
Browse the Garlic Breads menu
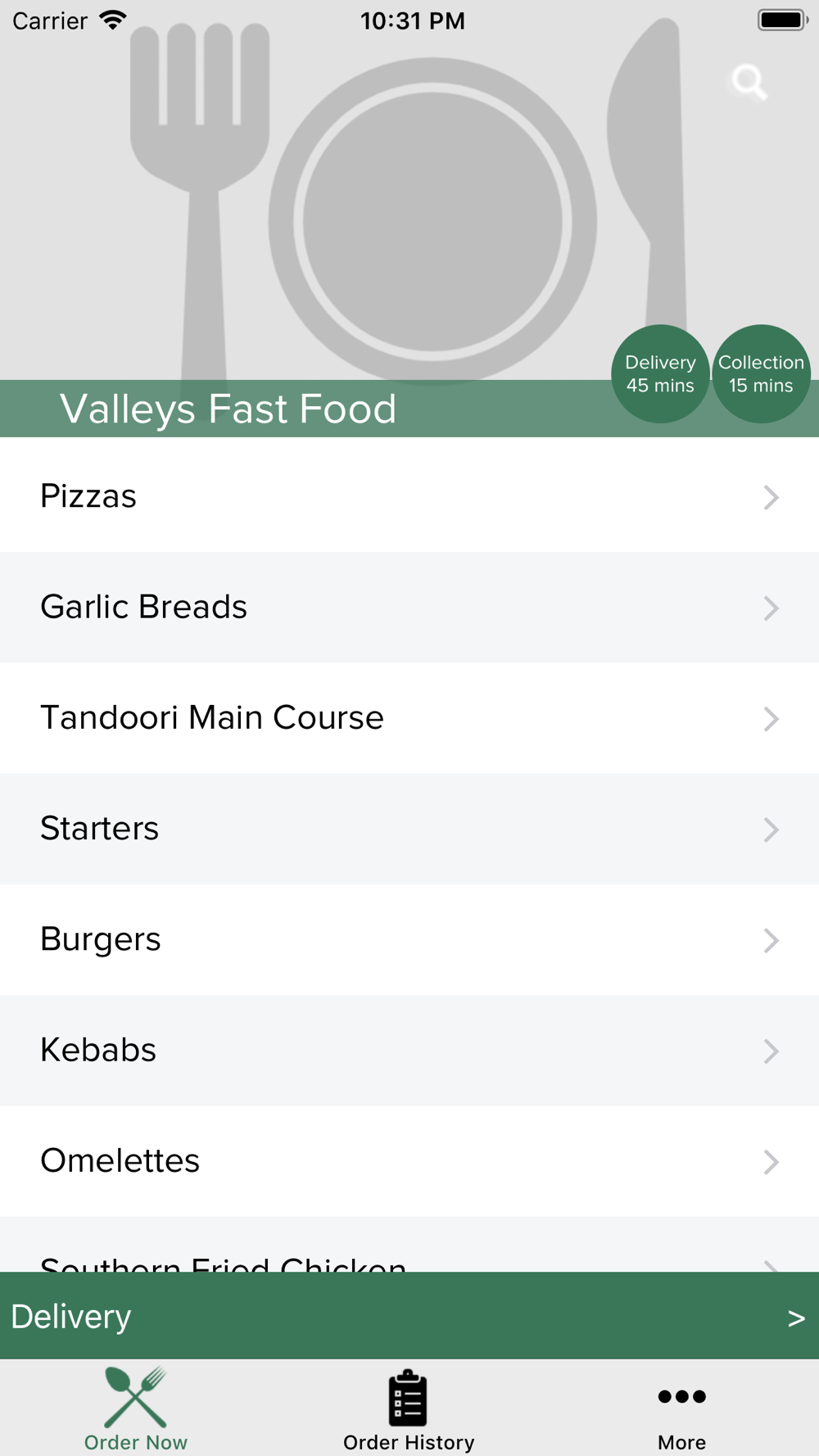click(x=409, y=607)
